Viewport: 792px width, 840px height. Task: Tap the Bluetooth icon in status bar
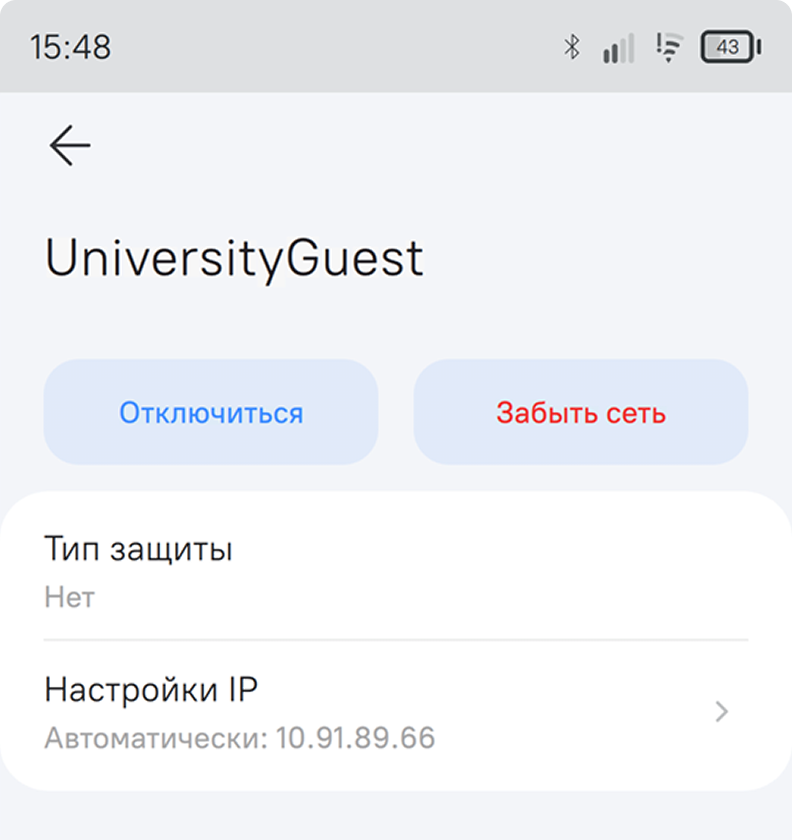click(574, 46)
